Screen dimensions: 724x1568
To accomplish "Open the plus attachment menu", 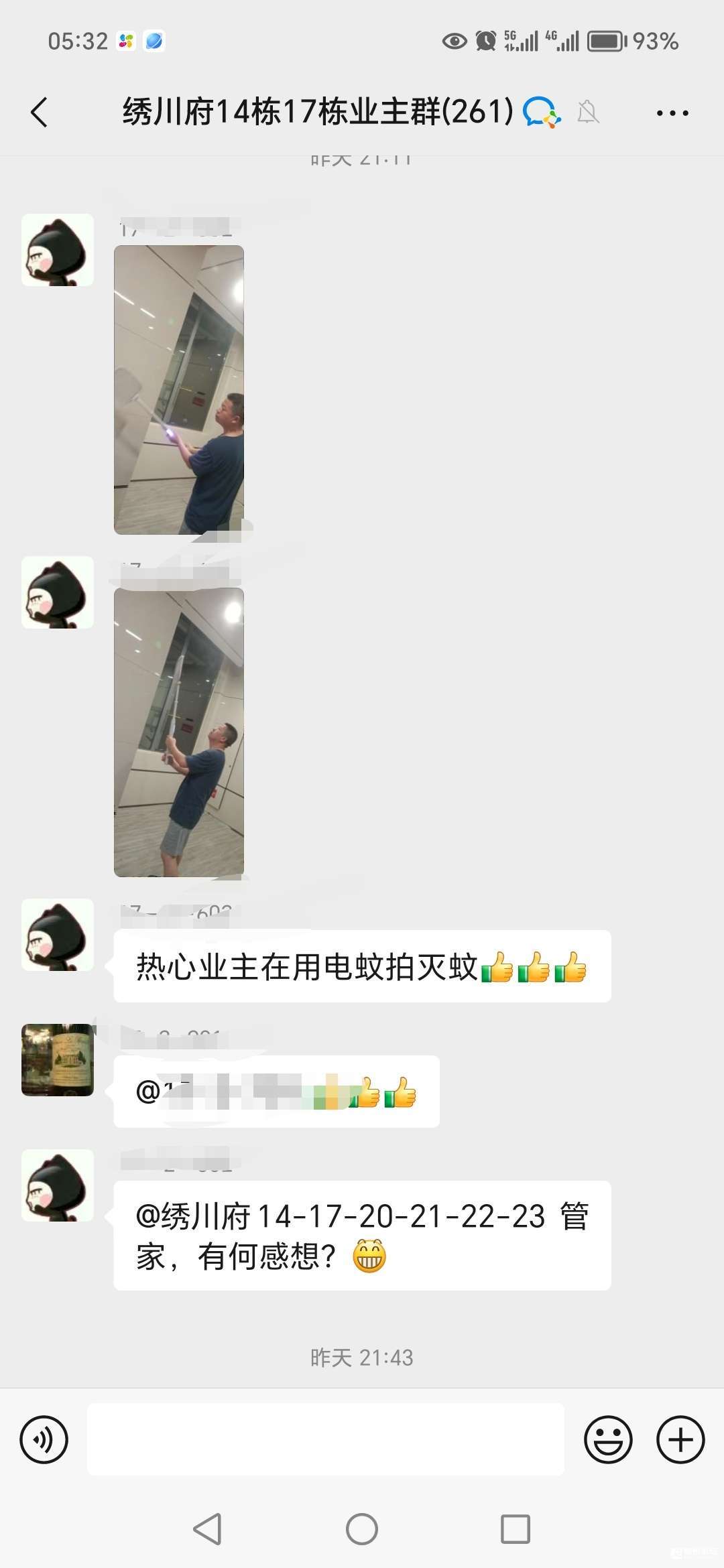I will [680, 1439].
